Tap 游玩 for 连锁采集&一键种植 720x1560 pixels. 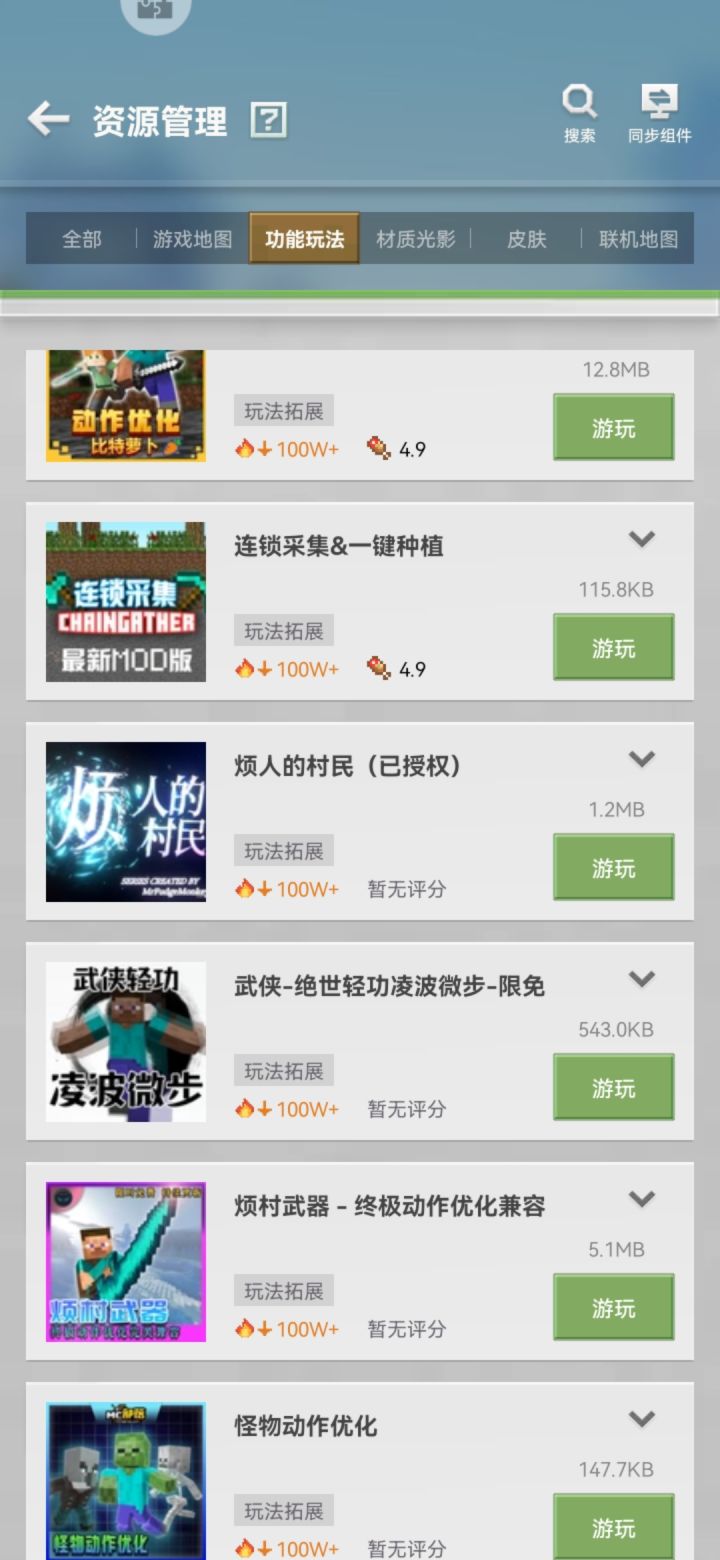click(613, 647)
